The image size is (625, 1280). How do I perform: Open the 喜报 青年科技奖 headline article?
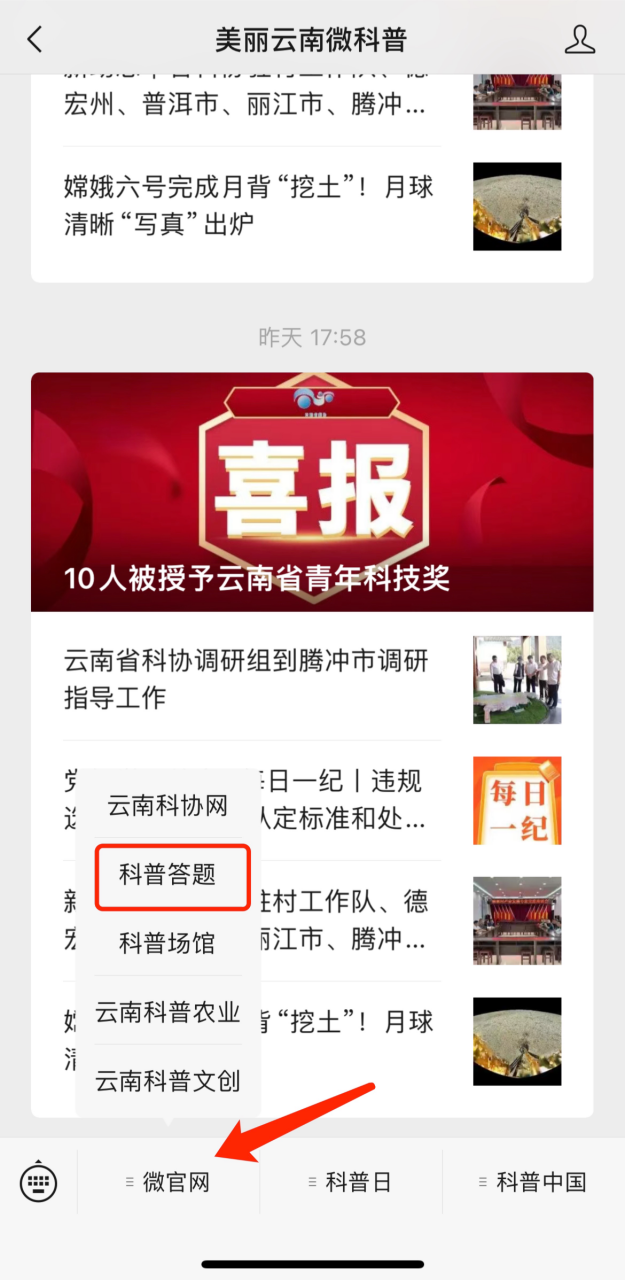tap(312, 491)
